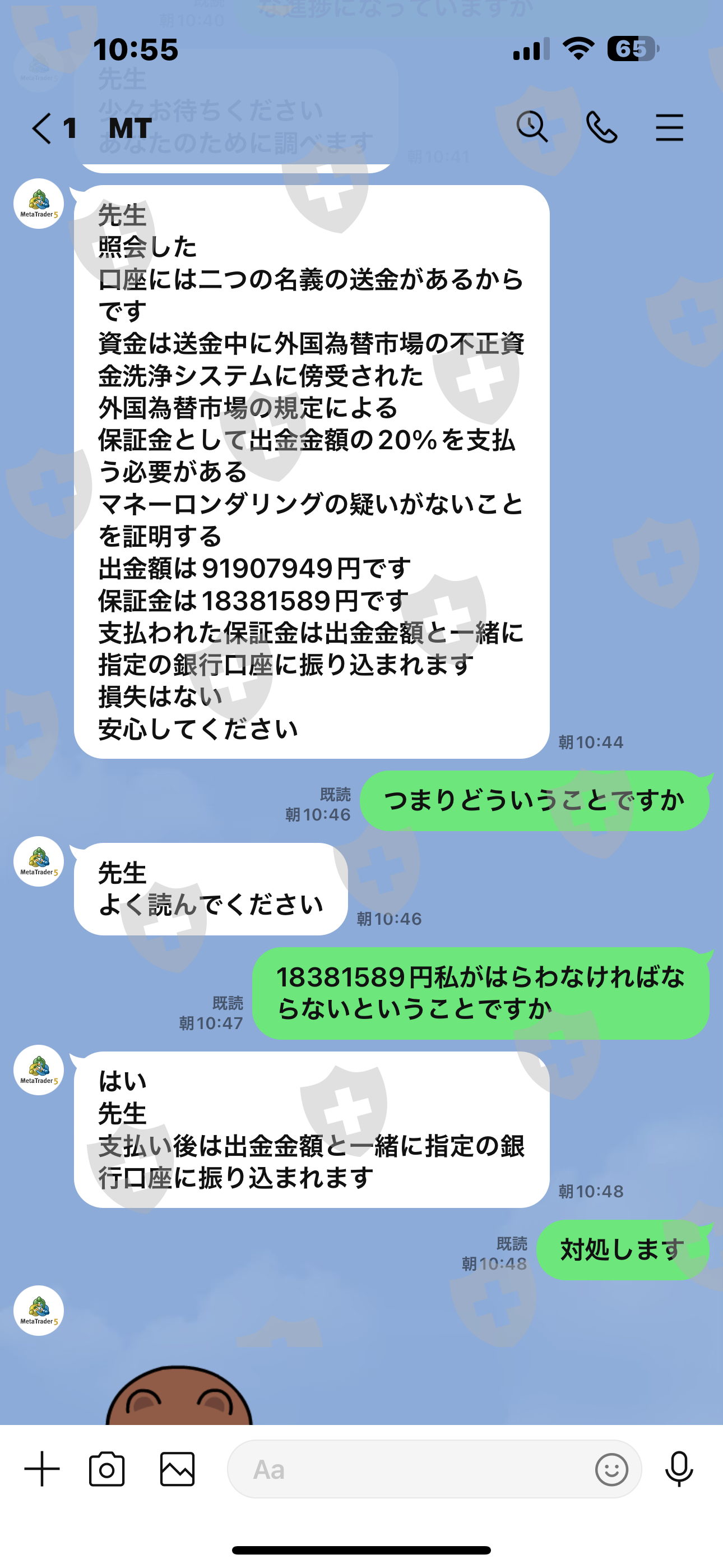The height and width of the screenshot is (1568, 723).
Task: Open the emoji and sticker picker
Action: [611, 1469]
